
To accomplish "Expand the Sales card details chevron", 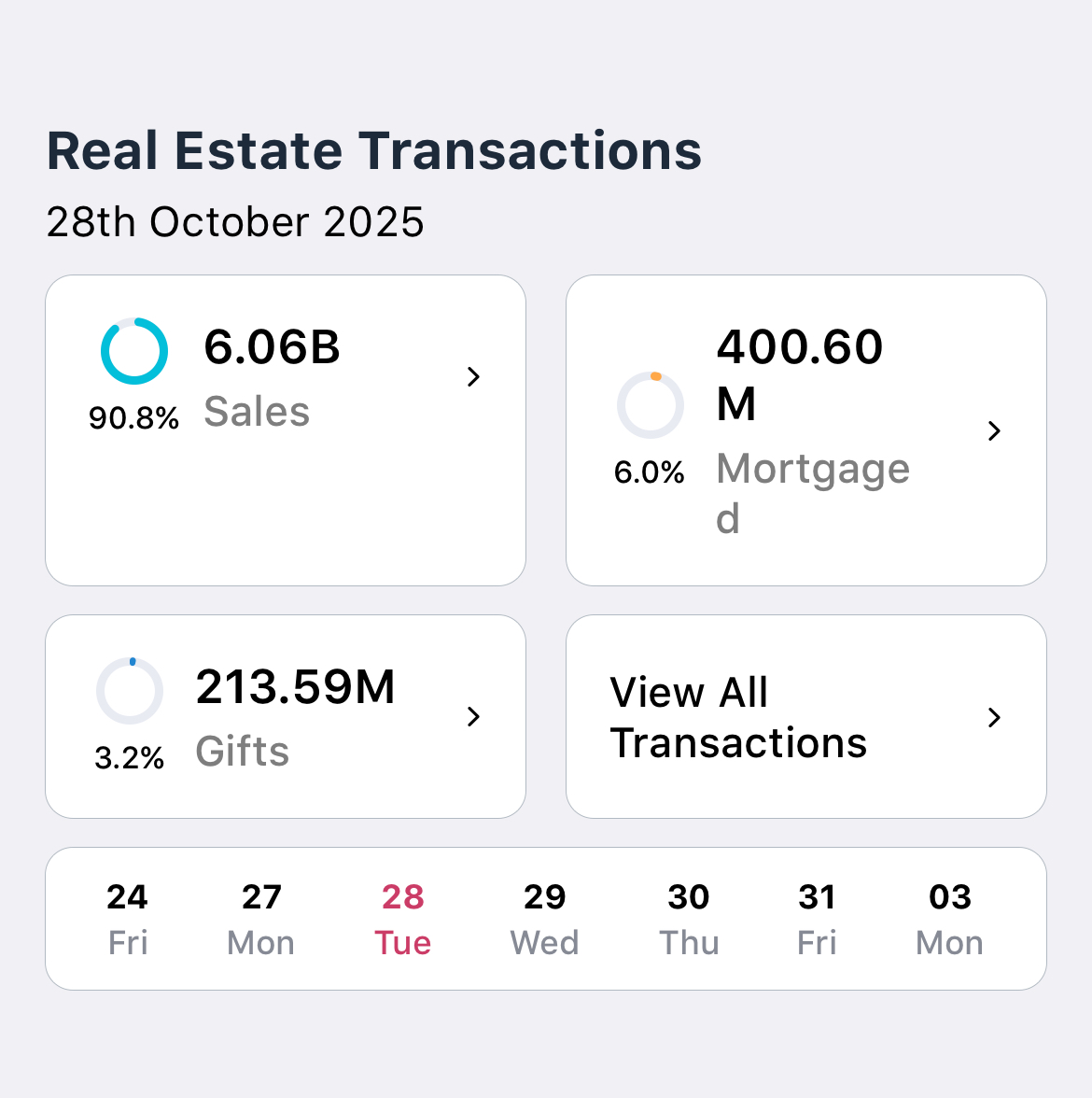I will pyautogui.click(x=474, y=377).
